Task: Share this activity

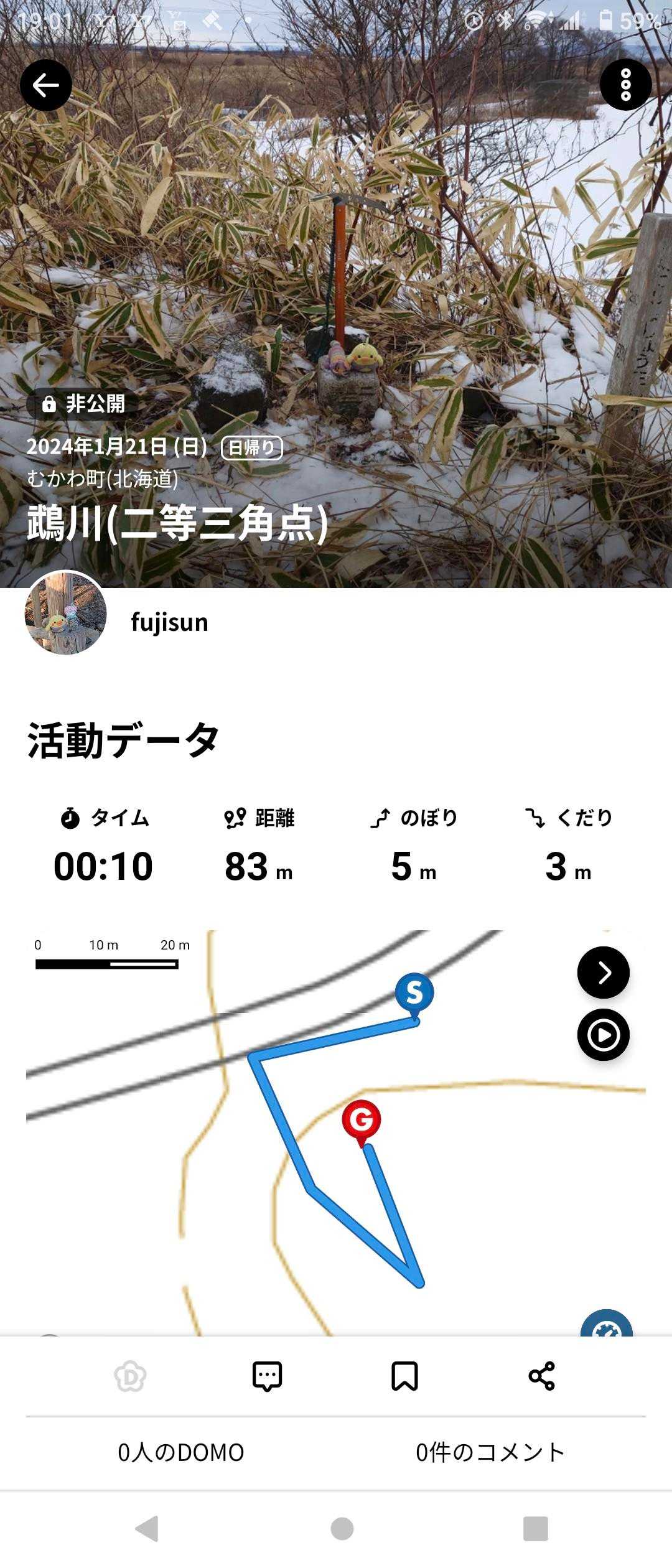Action: [x=541, y=1376]
